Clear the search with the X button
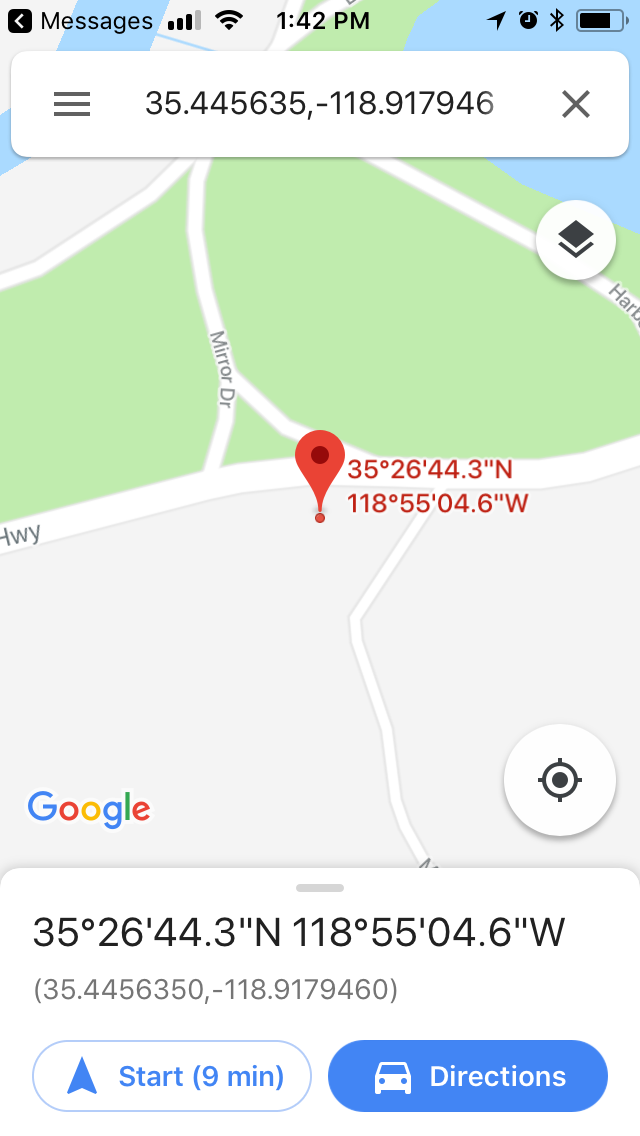The image size is (640, 1136). (x=576, y=104)
